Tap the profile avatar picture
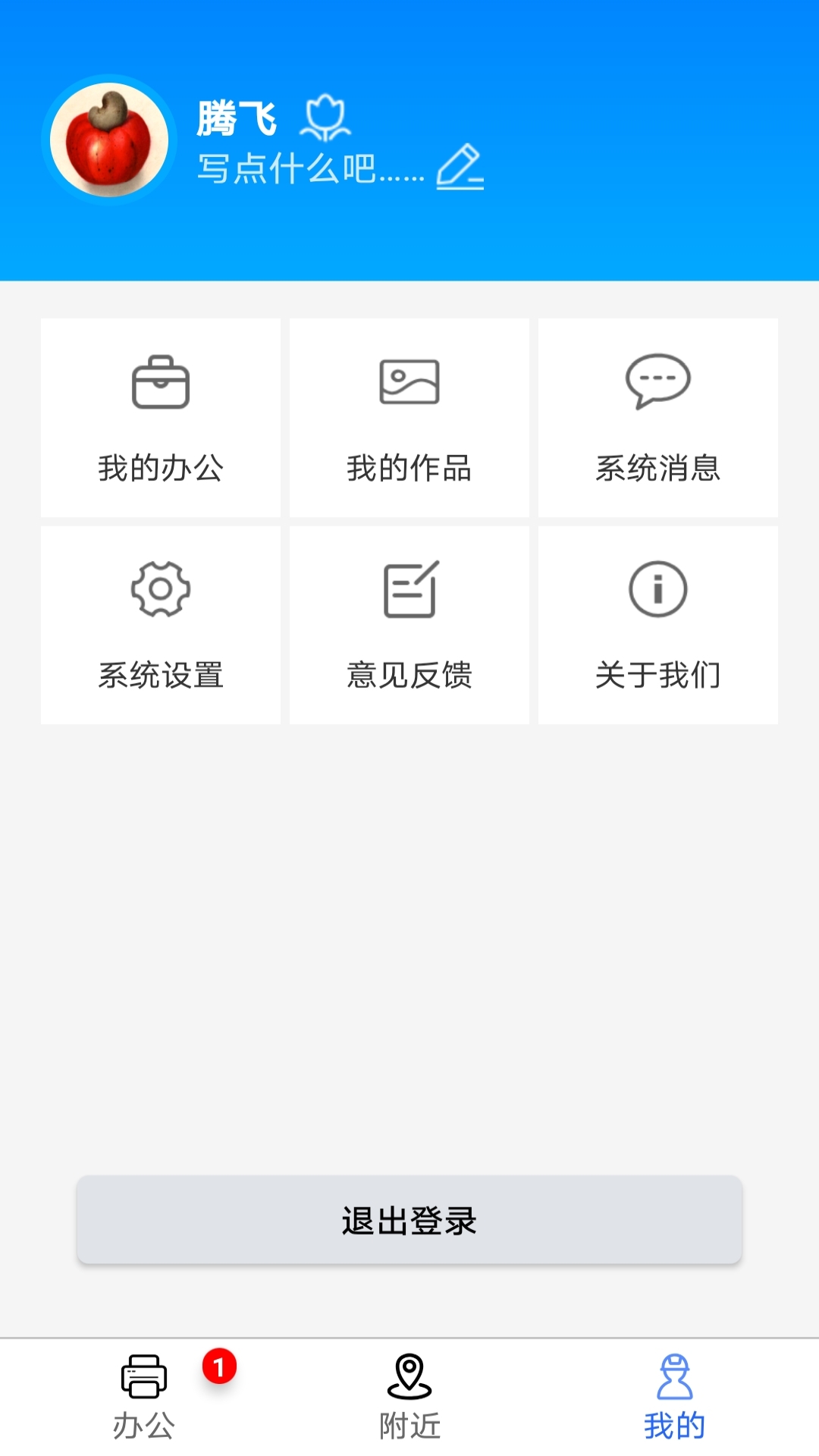The height and width of the screenshot is (1456, 819). [x=109, y=140]
